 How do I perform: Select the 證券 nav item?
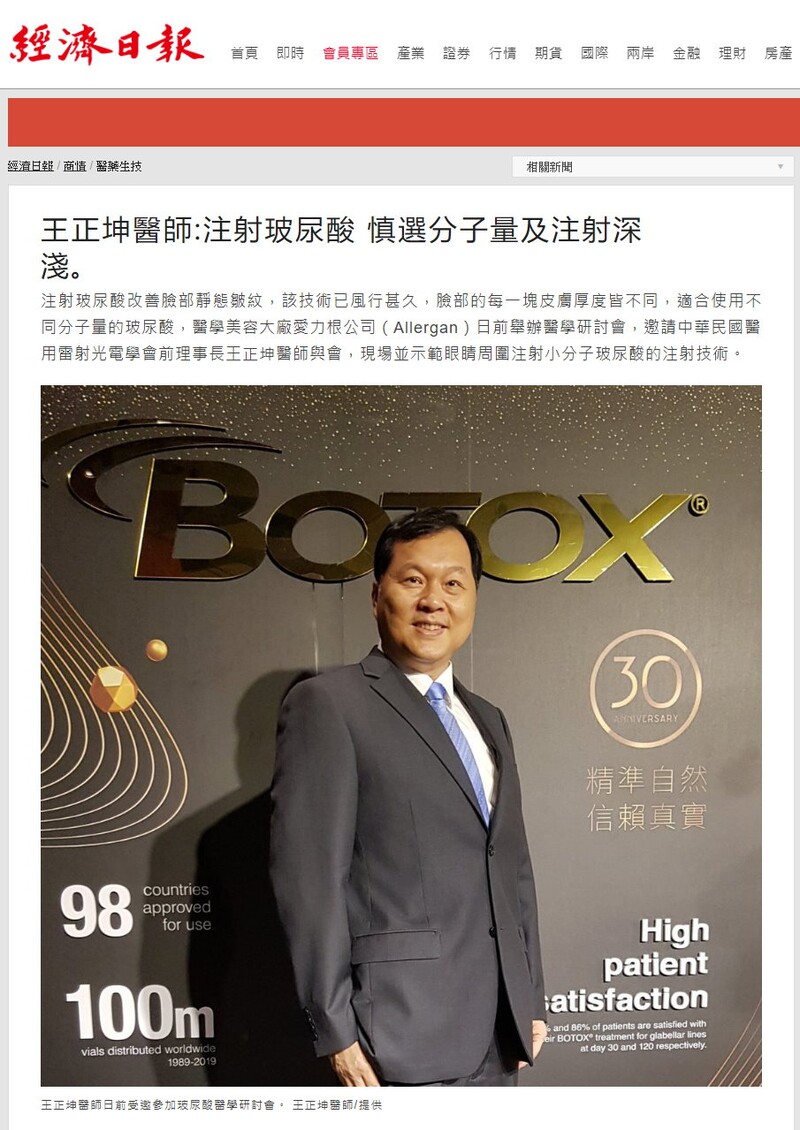[x=456, y=53]
